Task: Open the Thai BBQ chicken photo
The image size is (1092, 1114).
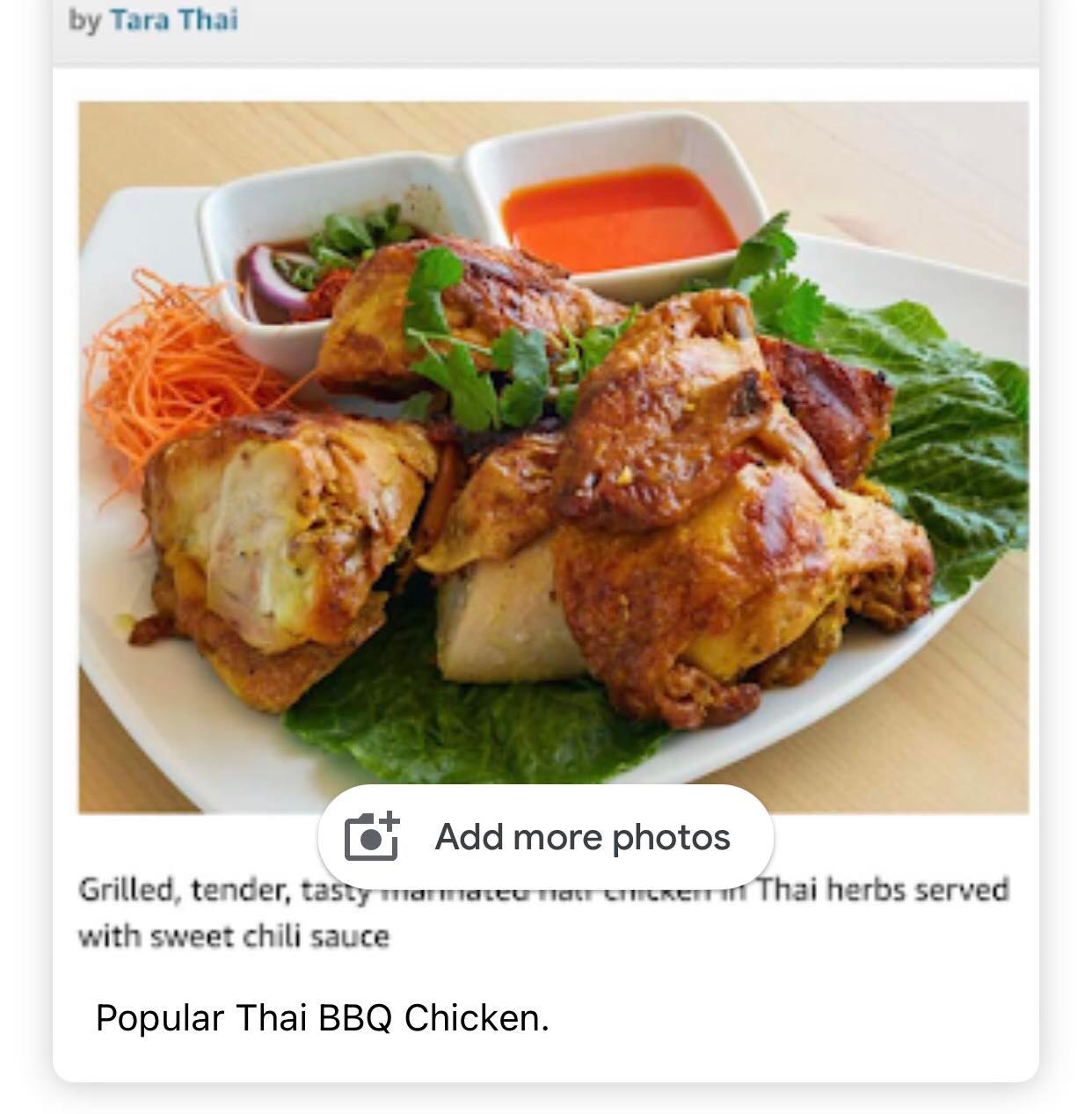Action: point(553,440)
